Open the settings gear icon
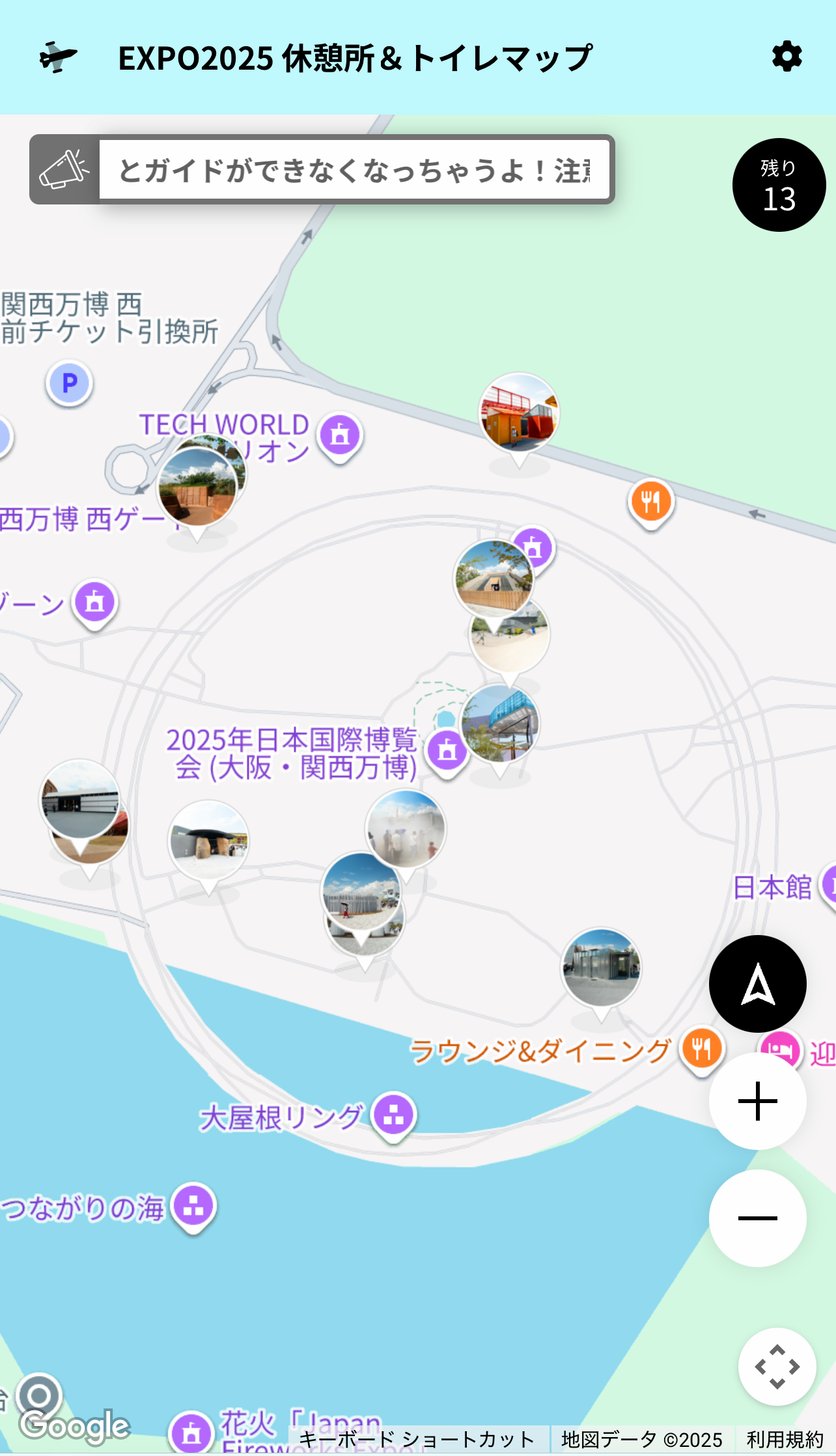Viewport: 836px width, 1456px height. coord(787,57)
